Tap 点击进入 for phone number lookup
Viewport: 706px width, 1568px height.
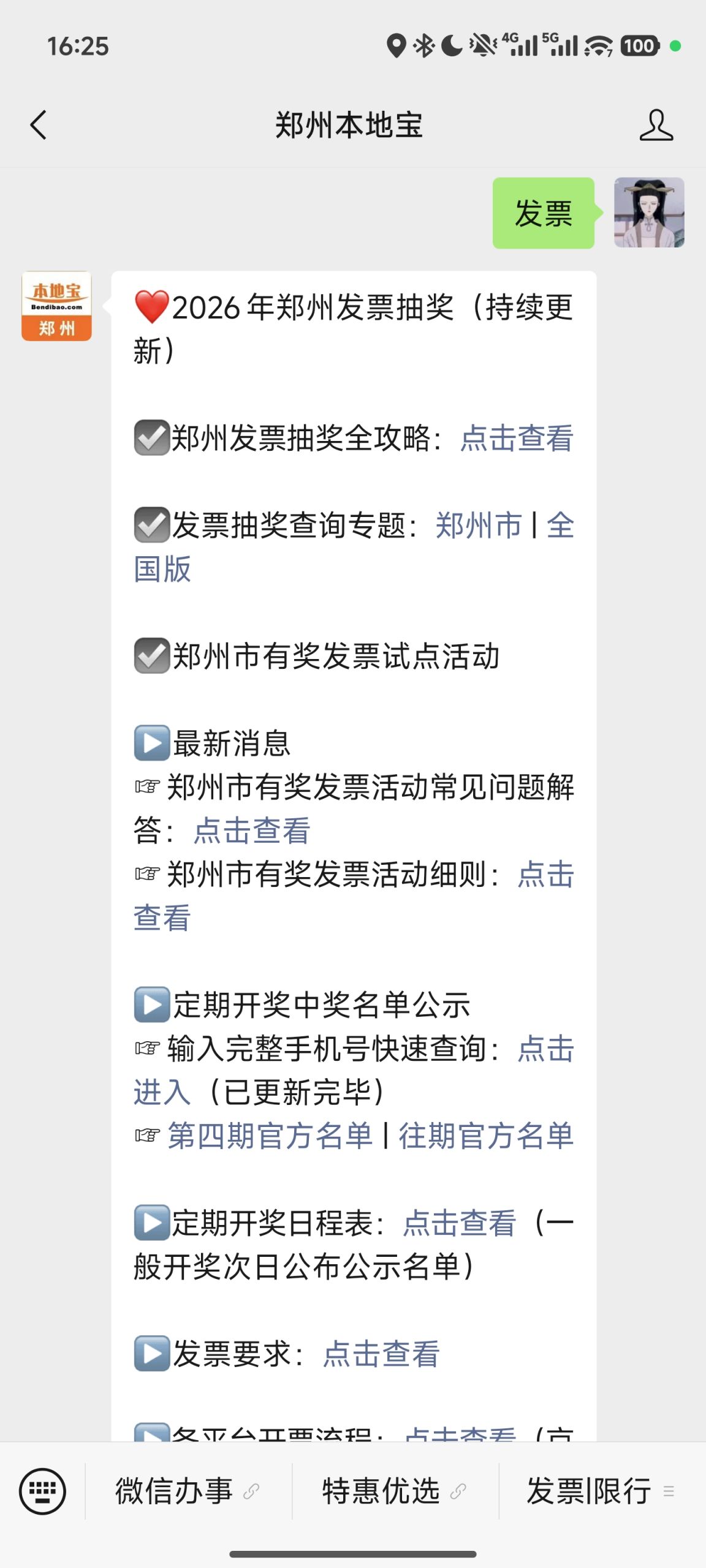click(545, 1049)
